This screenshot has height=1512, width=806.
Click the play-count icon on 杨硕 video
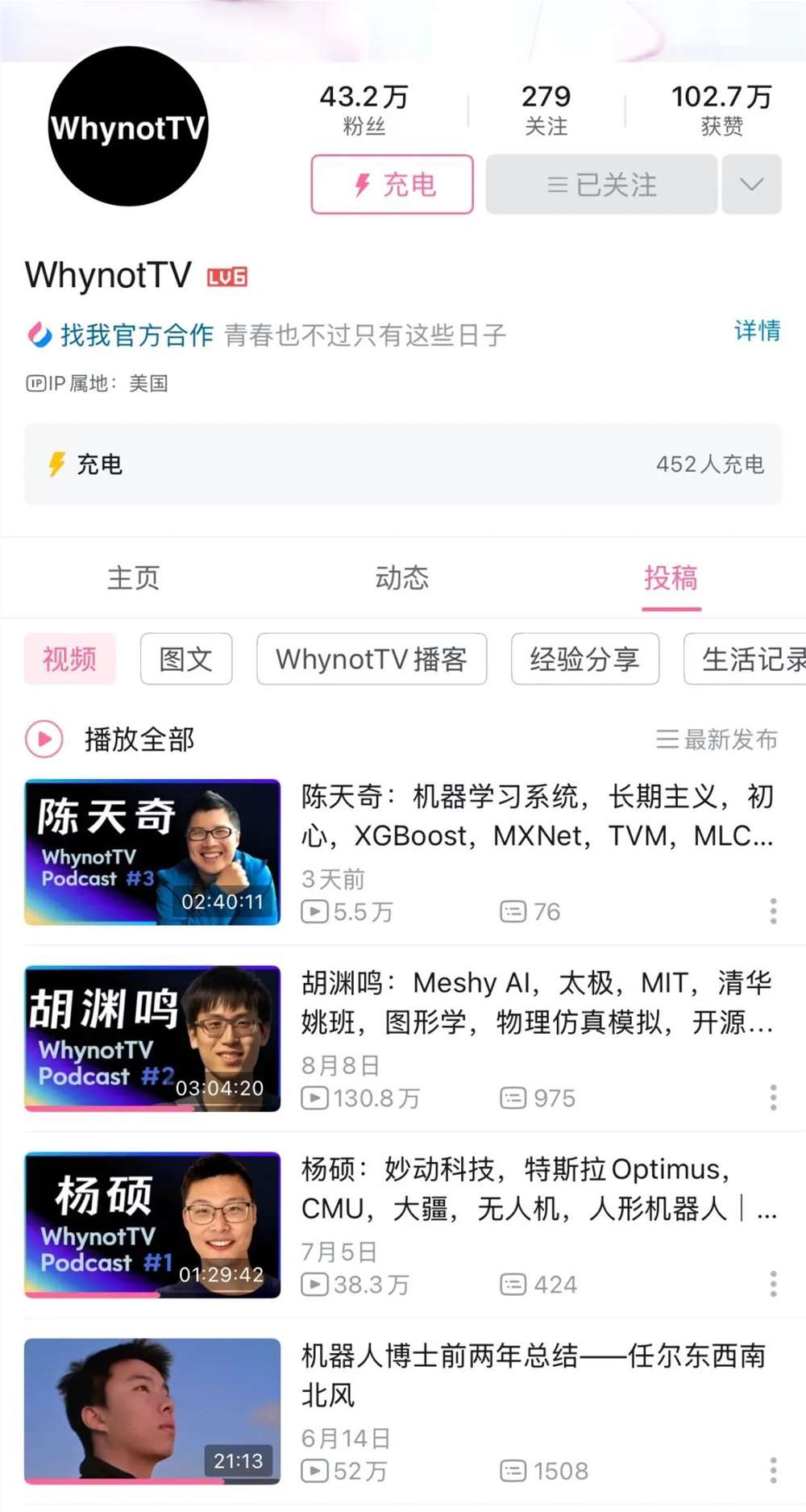point(314,1285)
